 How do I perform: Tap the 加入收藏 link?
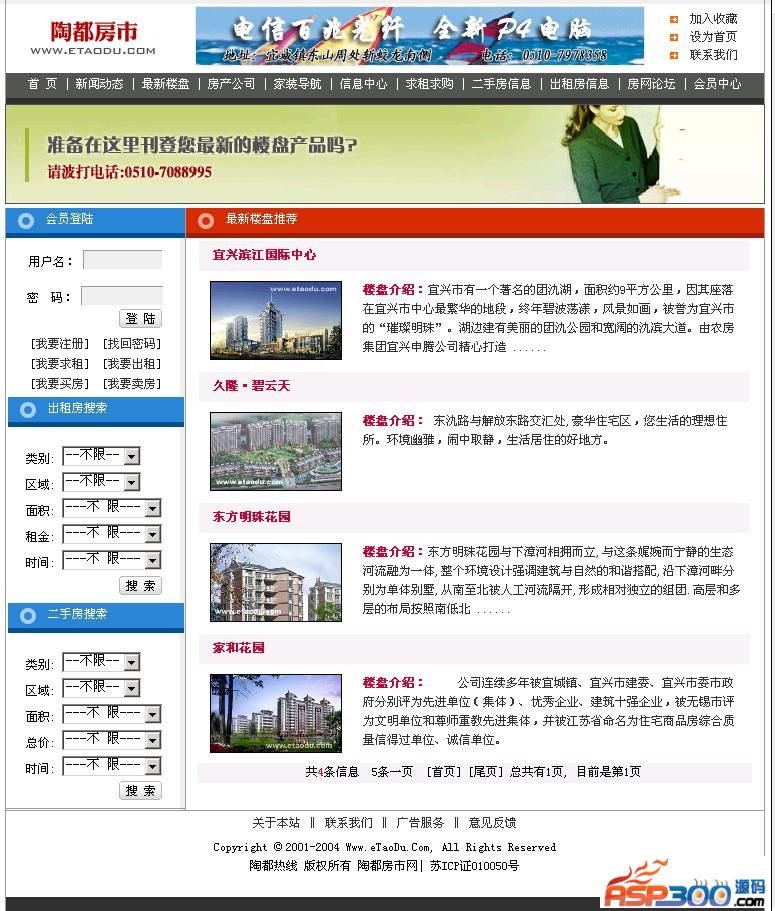(713, 19)
